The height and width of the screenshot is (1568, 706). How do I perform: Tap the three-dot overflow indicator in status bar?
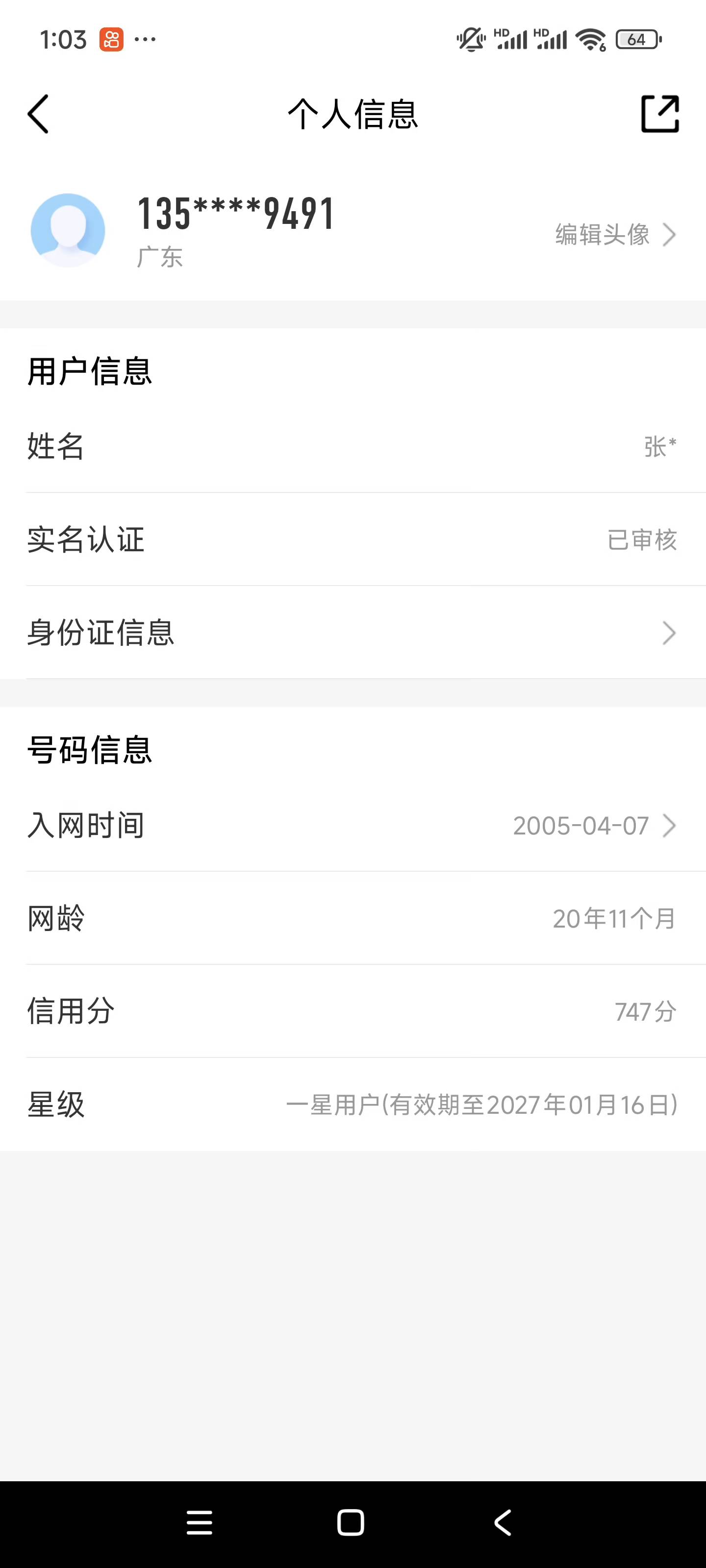click(144, 40)
